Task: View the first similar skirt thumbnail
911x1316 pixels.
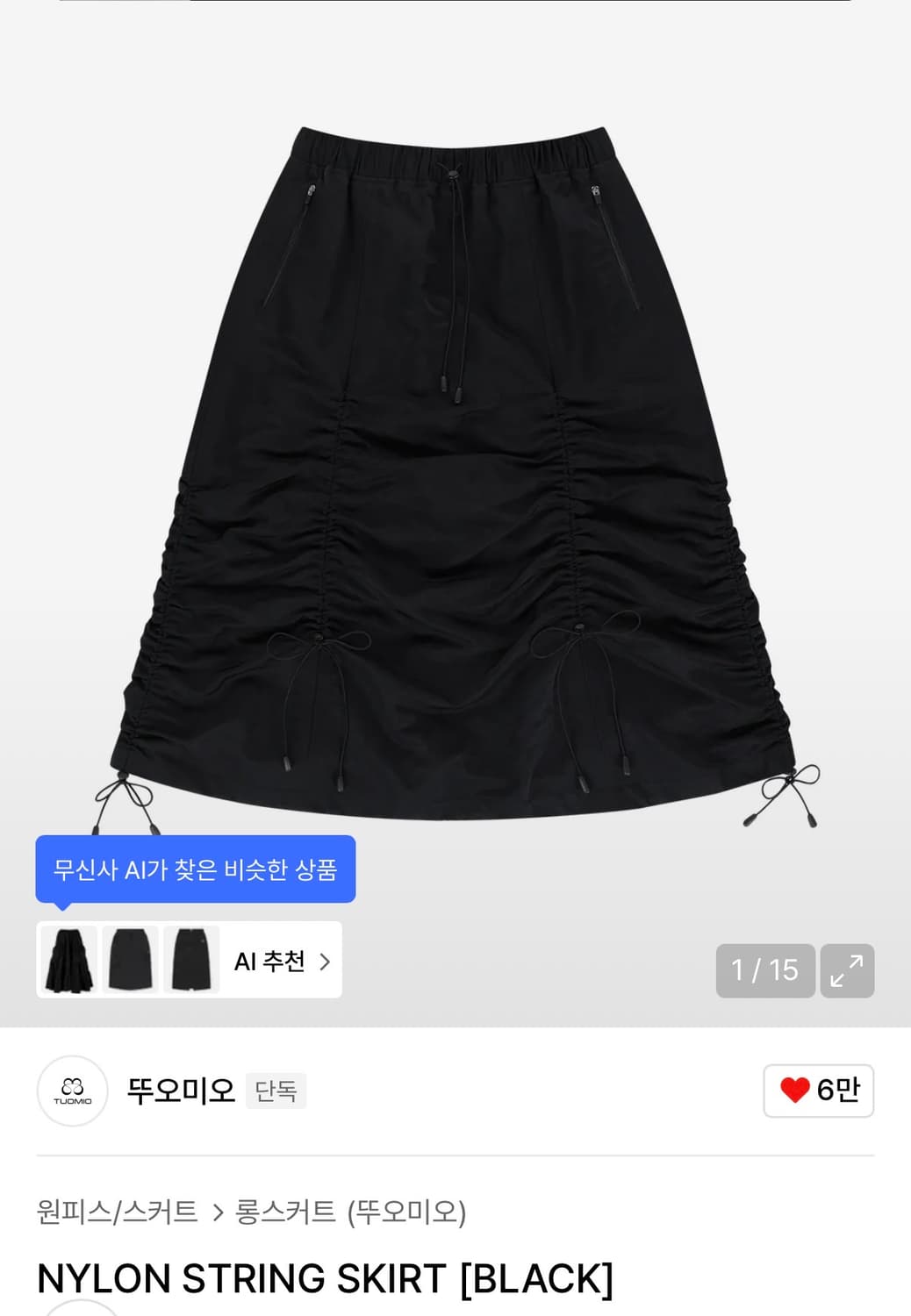Action: [69, 960]
